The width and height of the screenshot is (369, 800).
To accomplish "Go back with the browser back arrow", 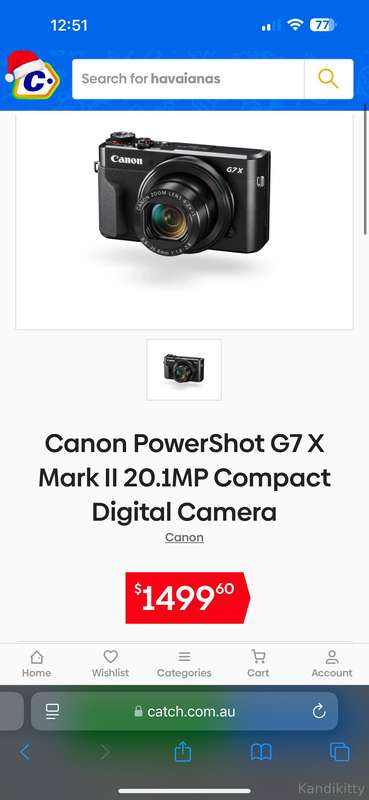I will [x=25, y=752].
